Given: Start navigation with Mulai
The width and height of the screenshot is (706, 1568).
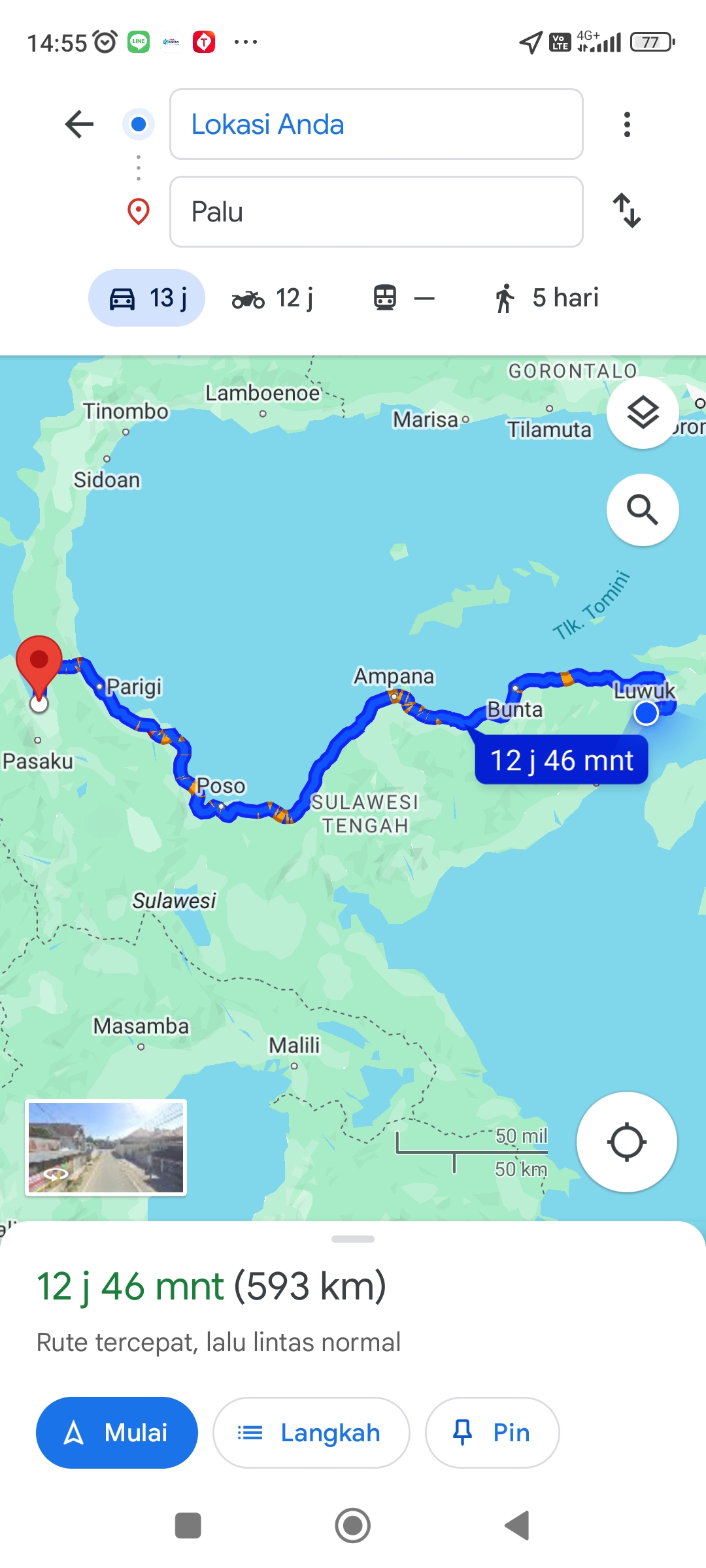Looking at the screenshot, I should point(117,1433).
